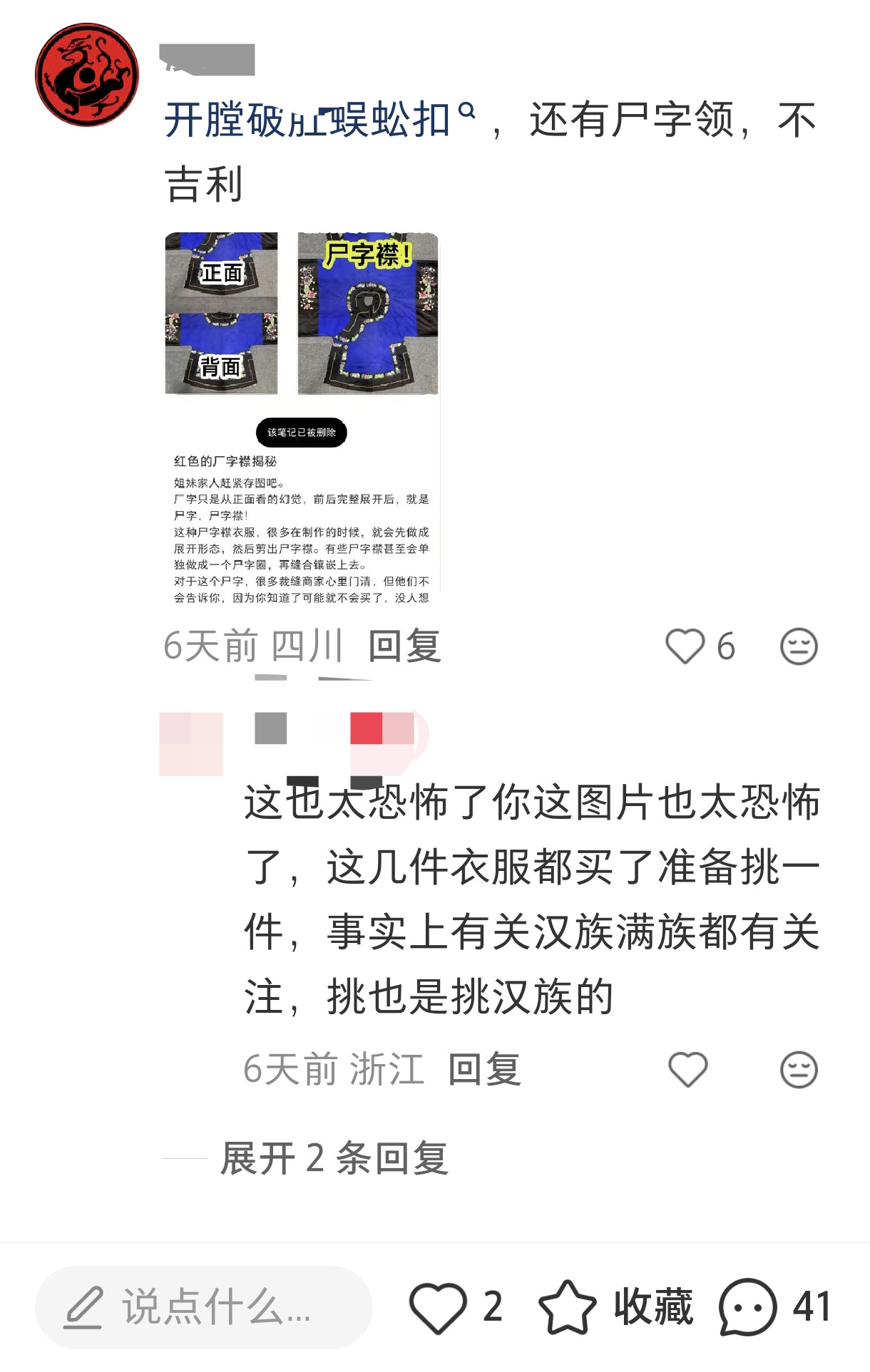Dislike the comment from 四川

click(x=799, y=646)
